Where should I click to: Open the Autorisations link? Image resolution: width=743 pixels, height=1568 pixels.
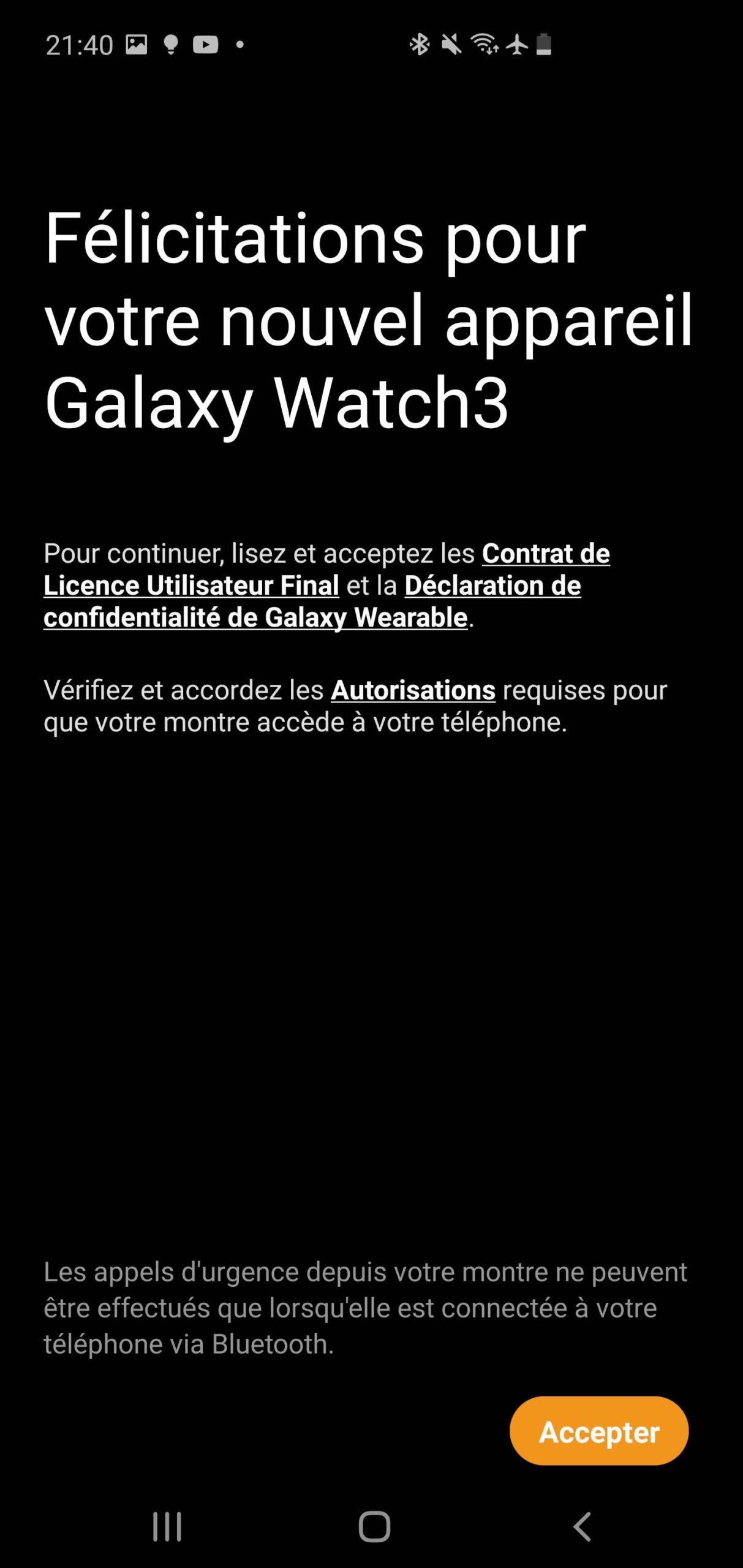click(413, 690)
